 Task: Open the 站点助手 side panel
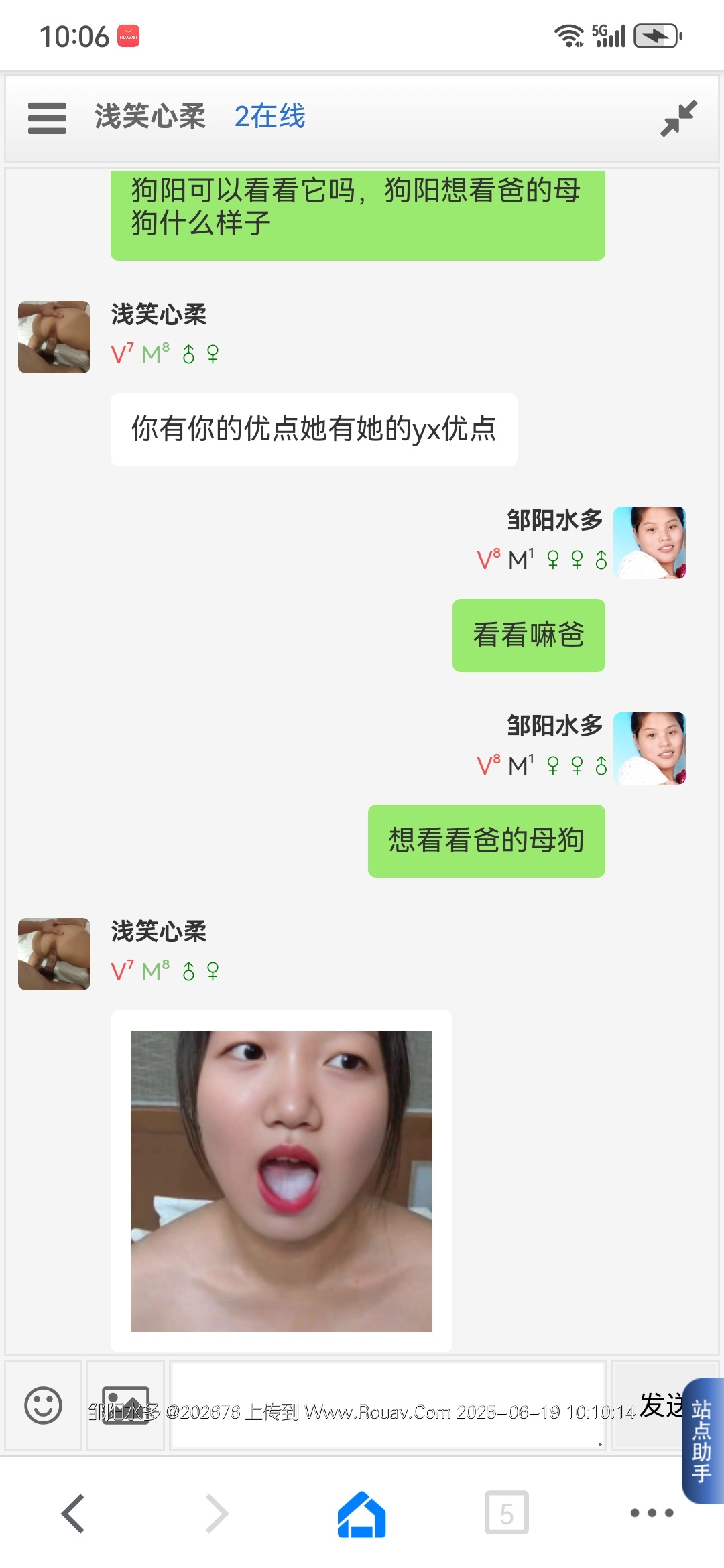[x=702, y=1439]
